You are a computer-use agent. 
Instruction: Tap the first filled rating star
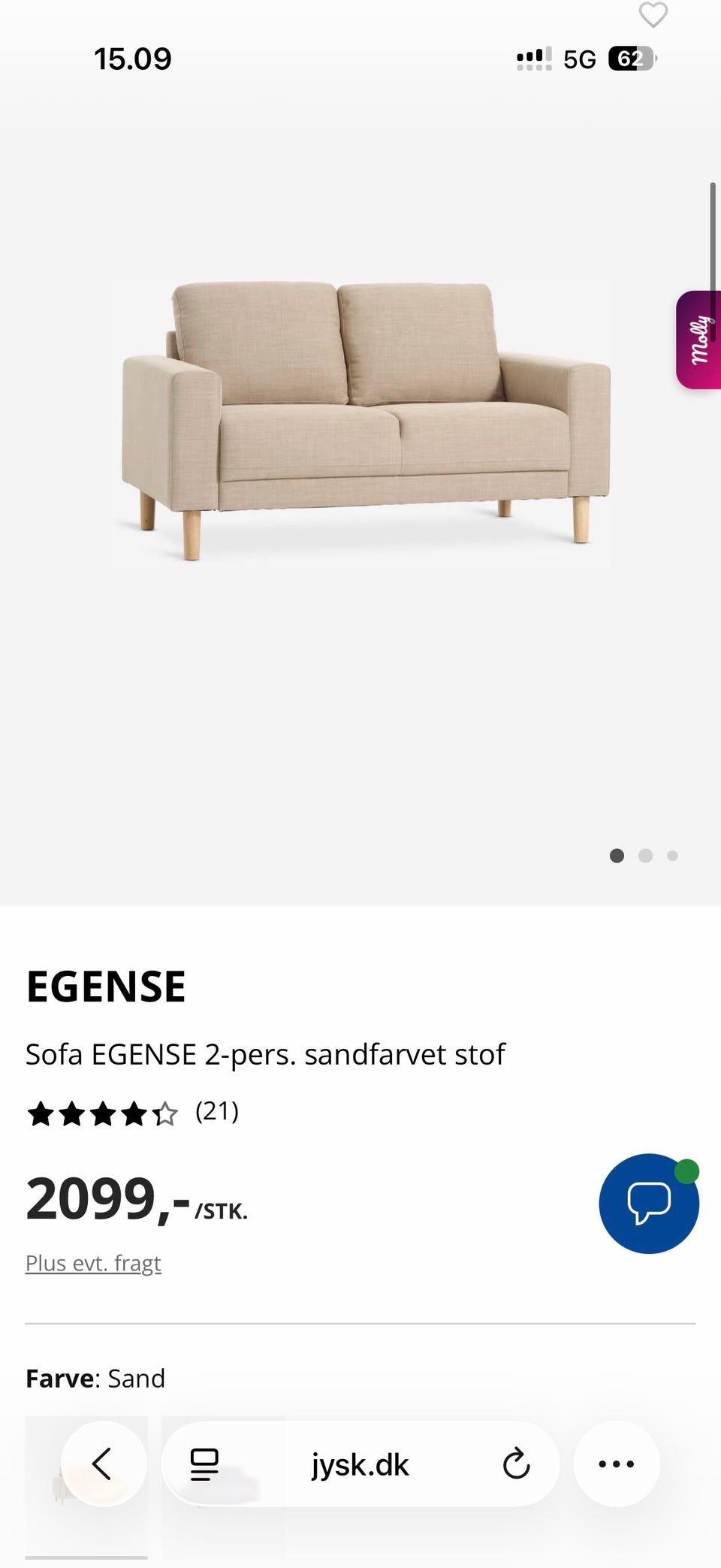[x=42, y=1114]
